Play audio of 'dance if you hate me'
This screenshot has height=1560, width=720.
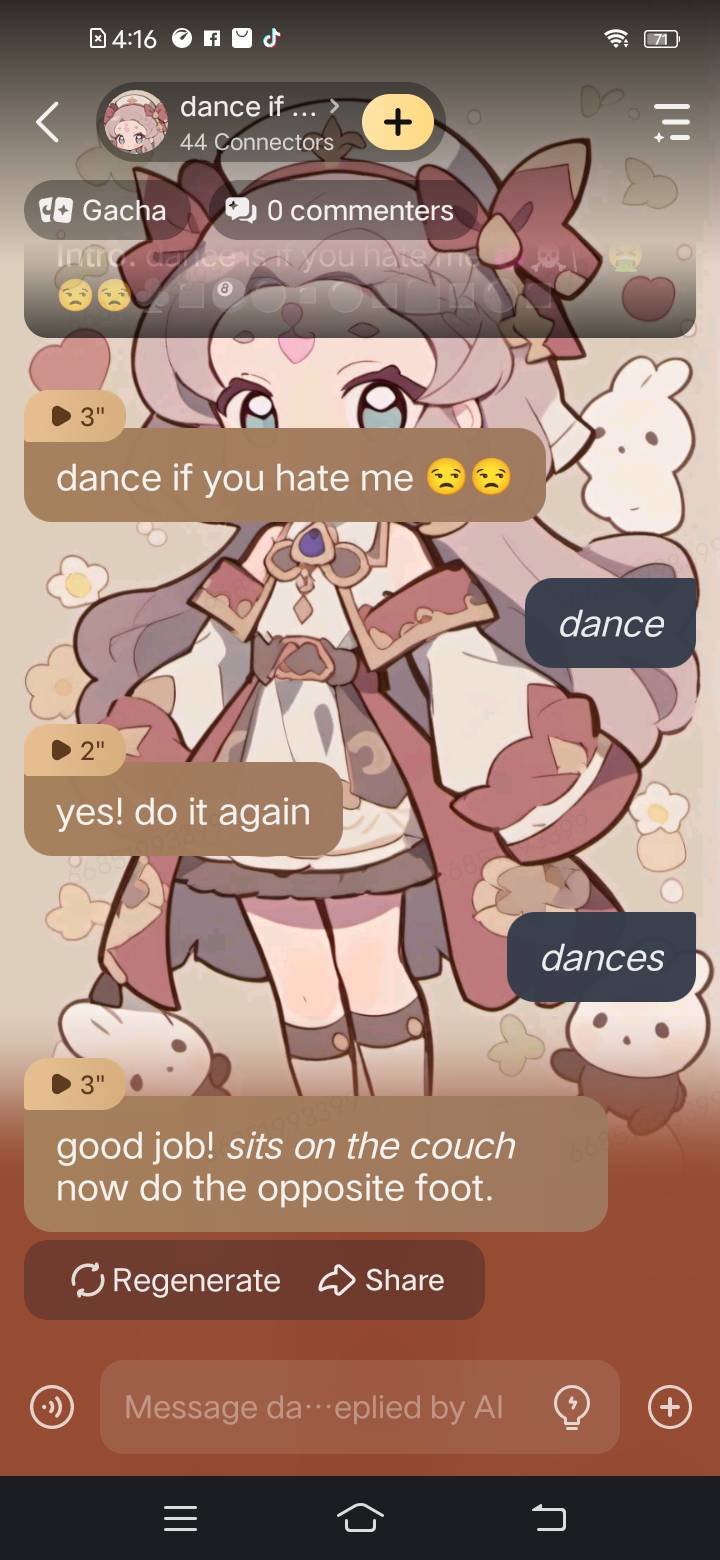click(x=77, y=416)
